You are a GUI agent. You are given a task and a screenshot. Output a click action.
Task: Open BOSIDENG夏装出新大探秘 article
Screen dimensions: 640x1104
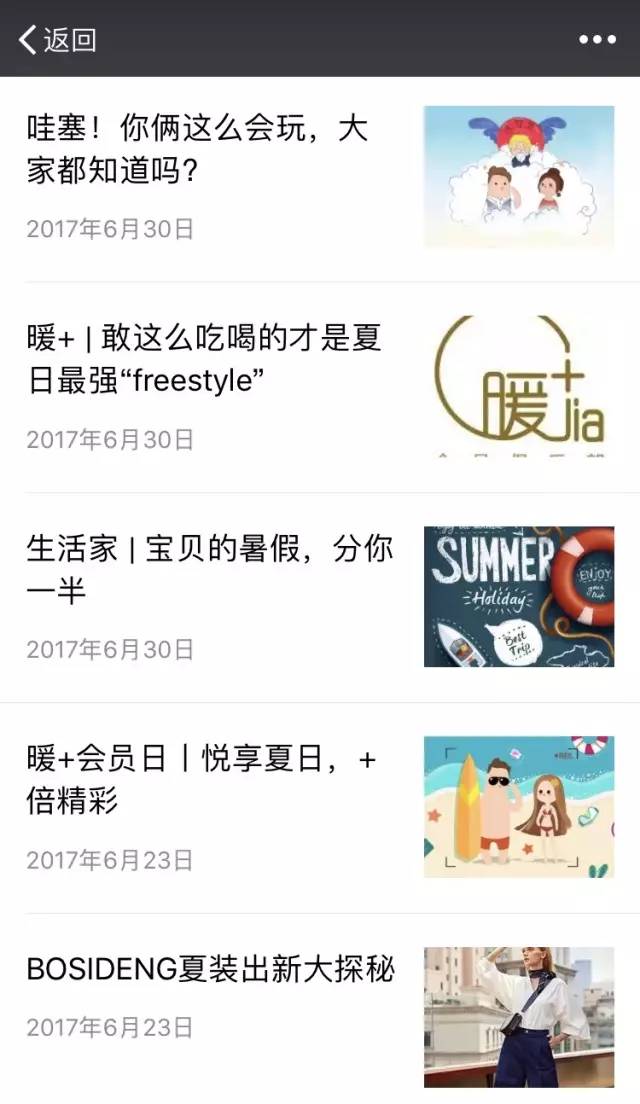(x=211, y=969)
